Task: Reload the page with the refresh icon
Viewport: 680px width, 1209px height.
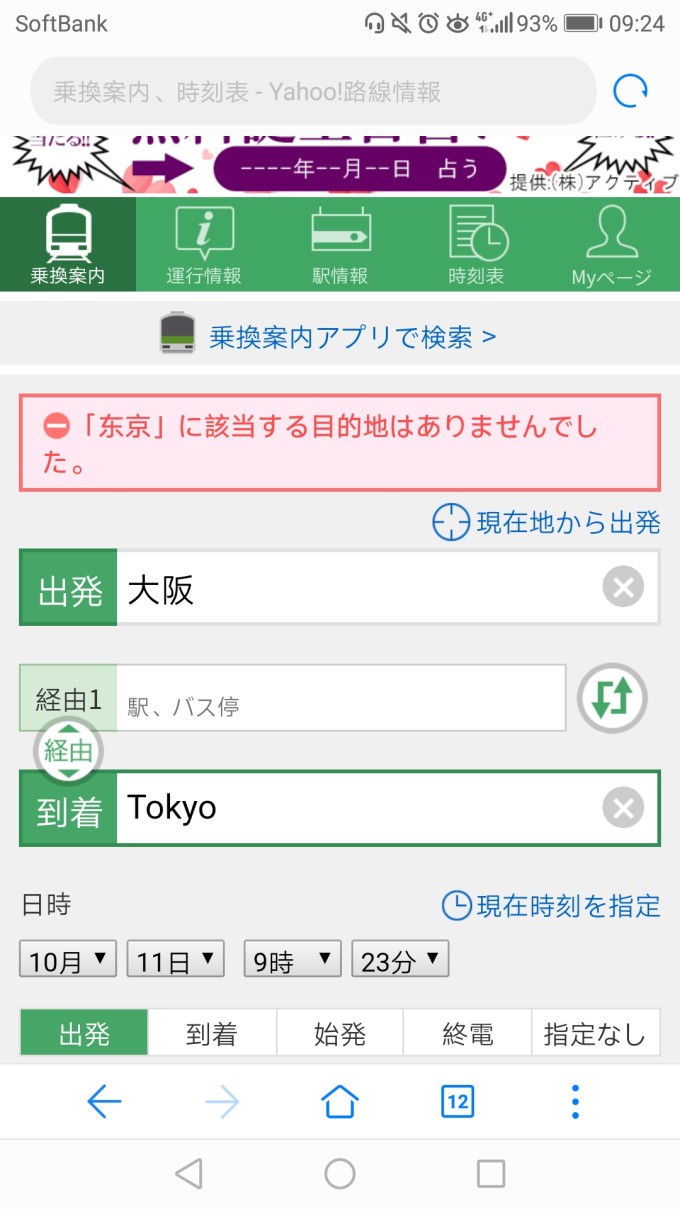Action: [x=630, y=91]
